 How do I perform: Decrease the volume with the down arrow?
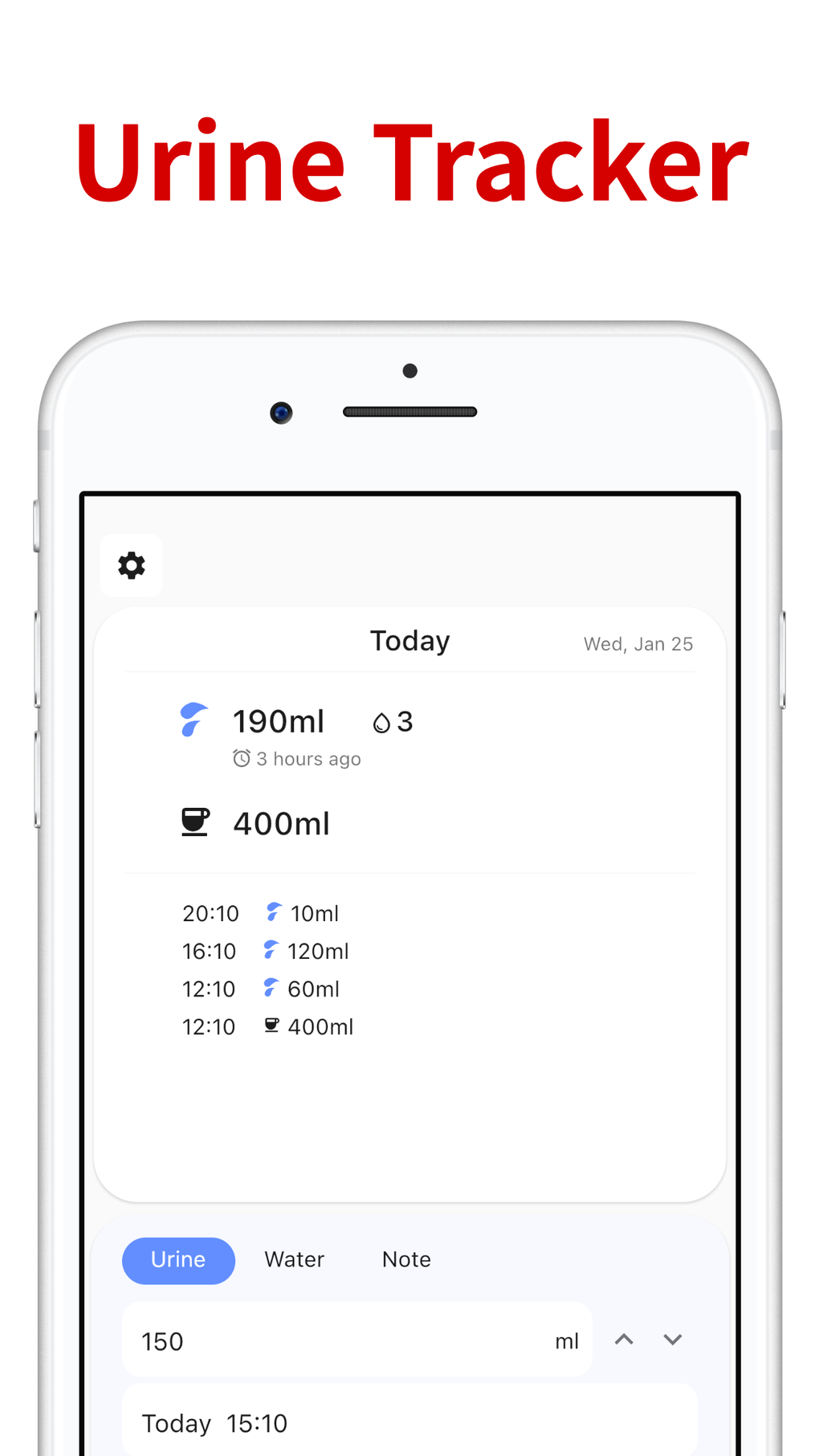[672, 1339]
